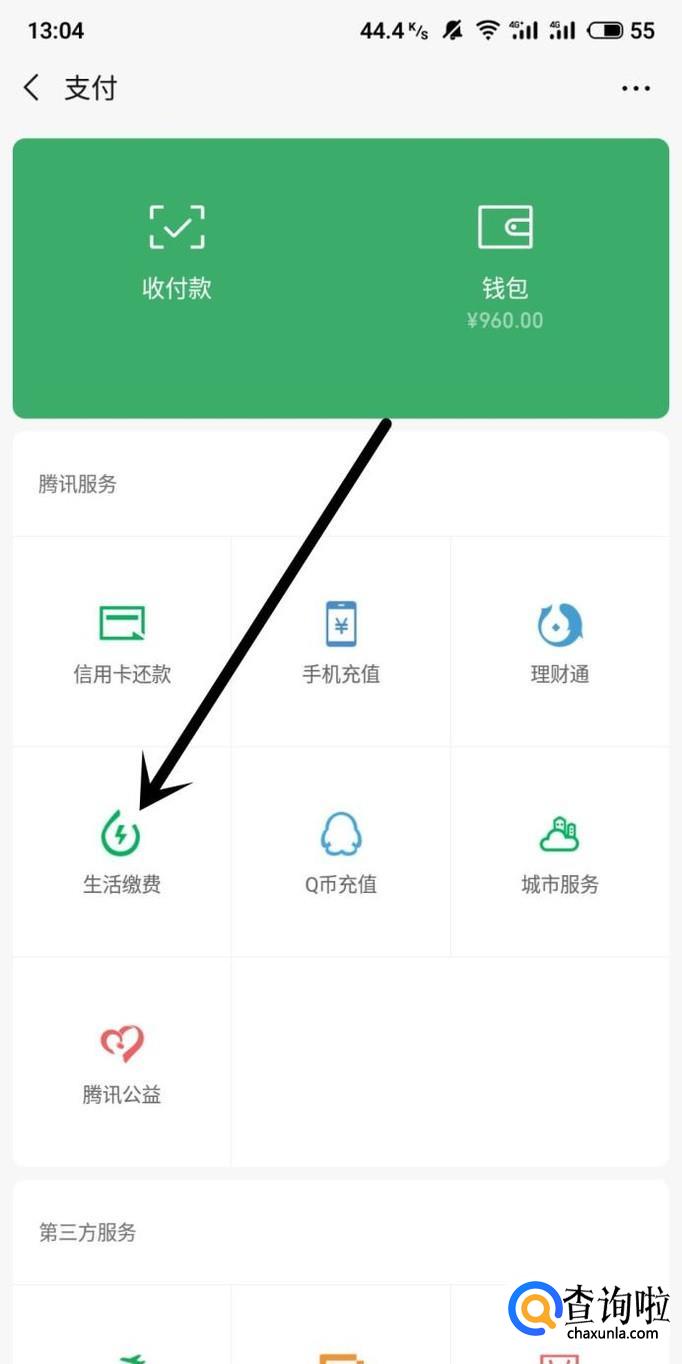Select 信用卡还款 service
This screenshot has height=1364, width=682.
[x=122, y=642]
